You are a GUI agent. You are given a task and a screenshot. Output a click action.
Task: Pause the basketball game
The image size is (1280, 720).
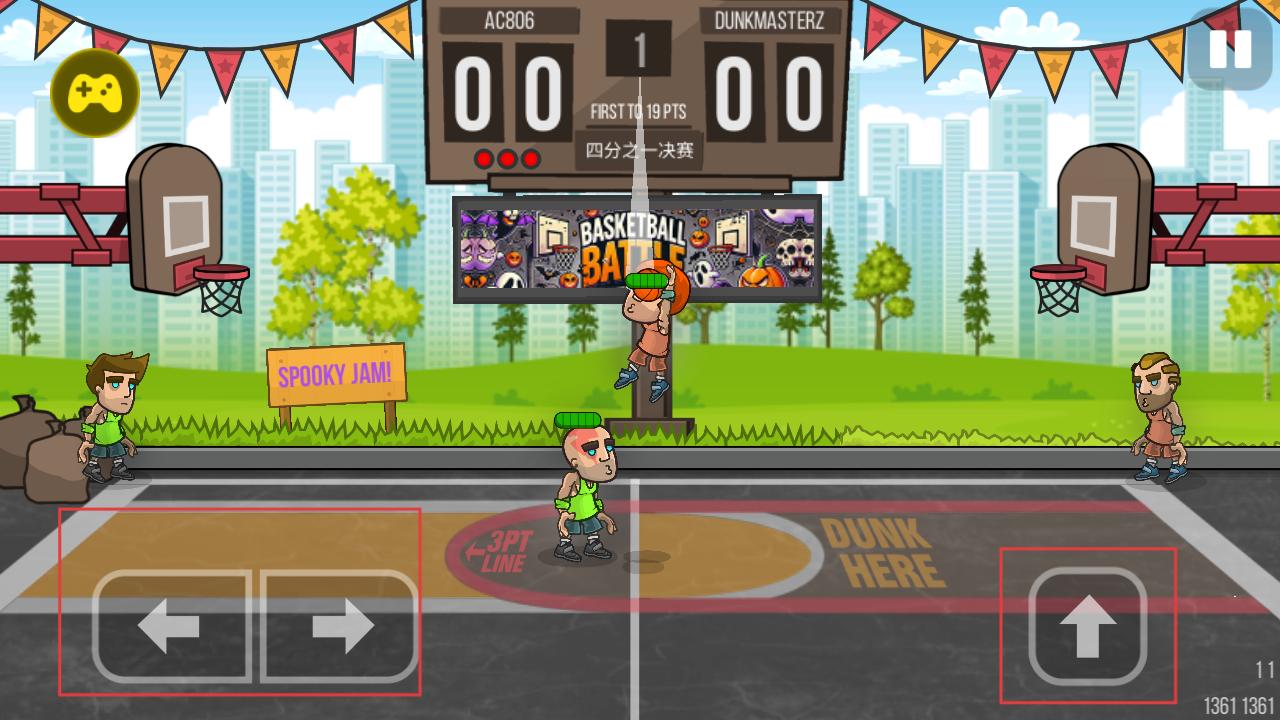point(1229,48)
